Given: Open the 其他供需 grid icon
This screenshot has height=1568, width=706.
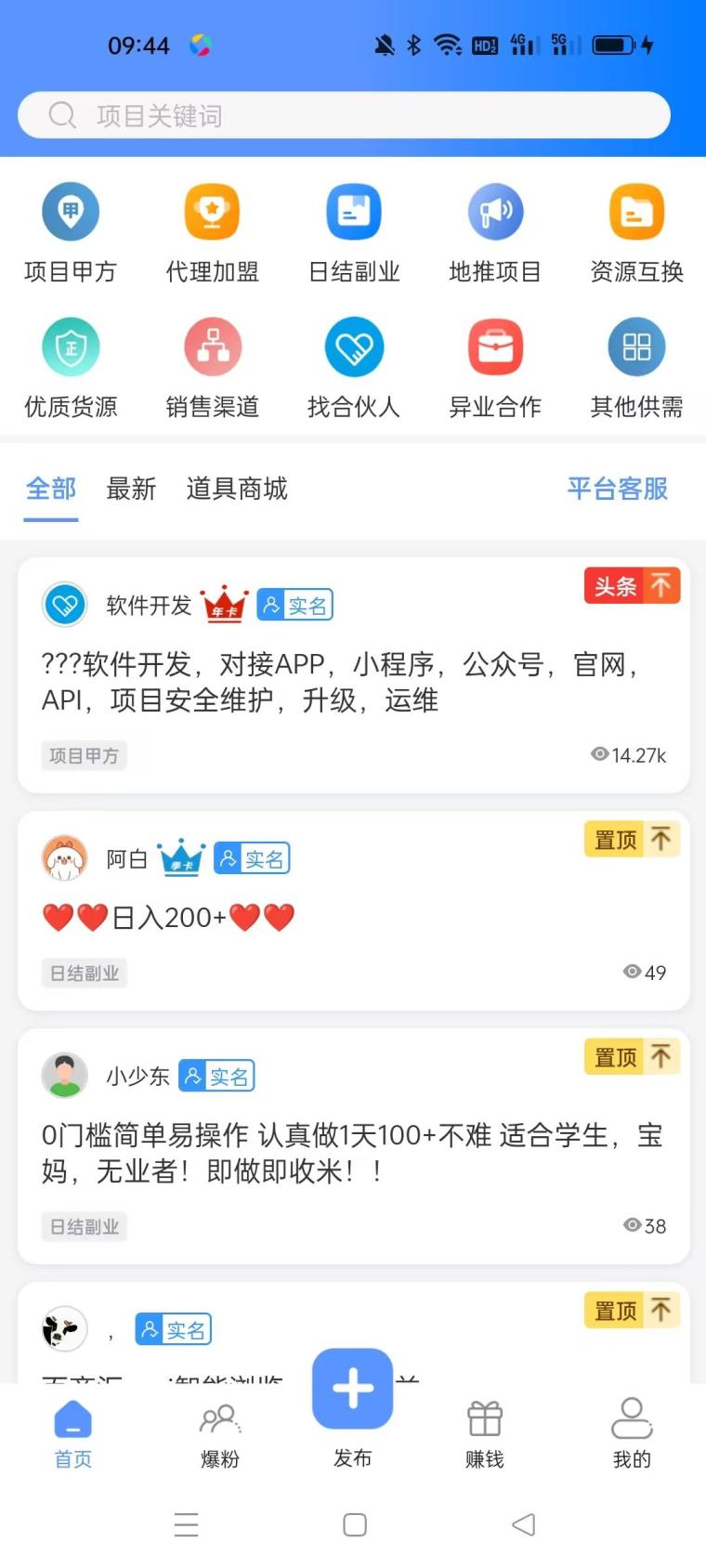Looking at the screenshot, I should [635, 346].
